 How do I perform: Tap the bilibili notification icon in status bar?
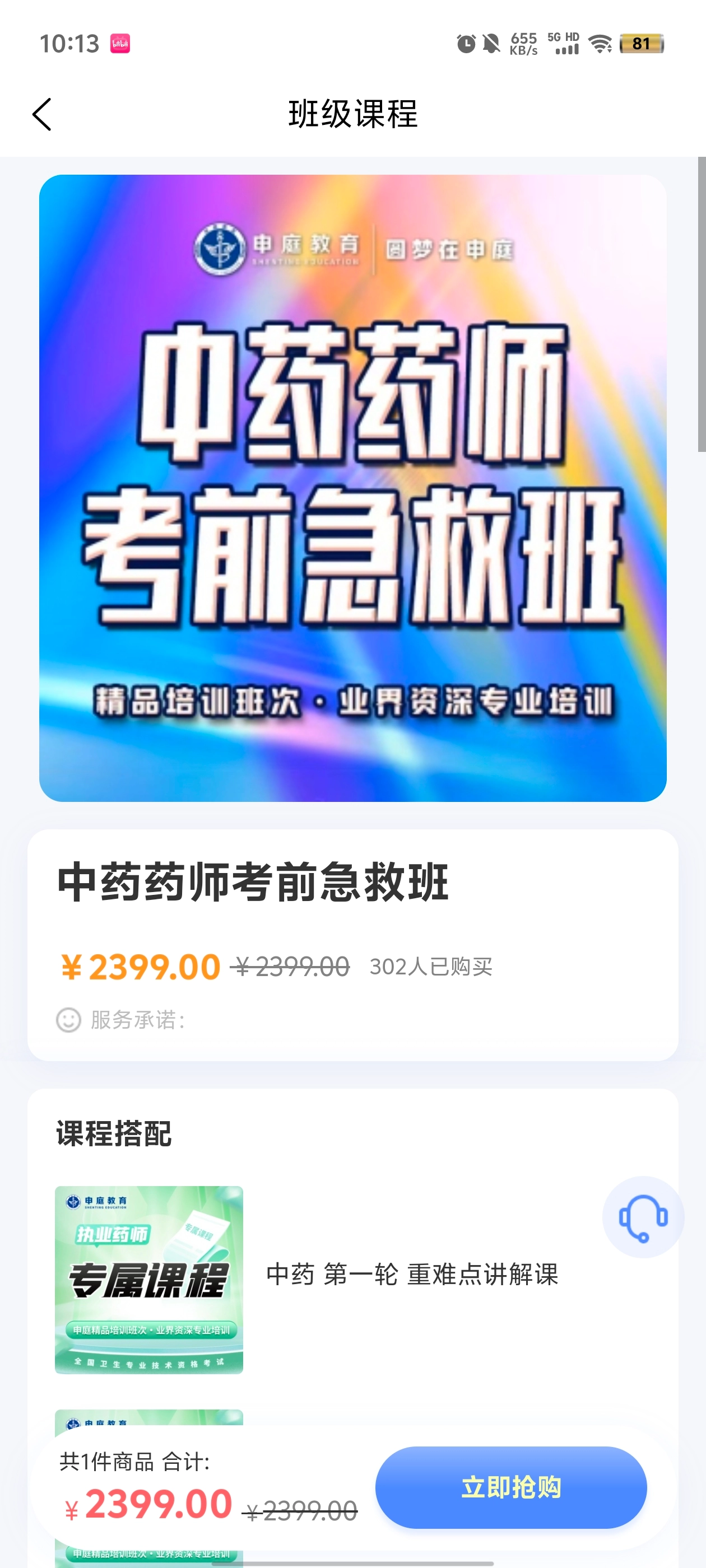pyautogui.click(x=121, y=44)
